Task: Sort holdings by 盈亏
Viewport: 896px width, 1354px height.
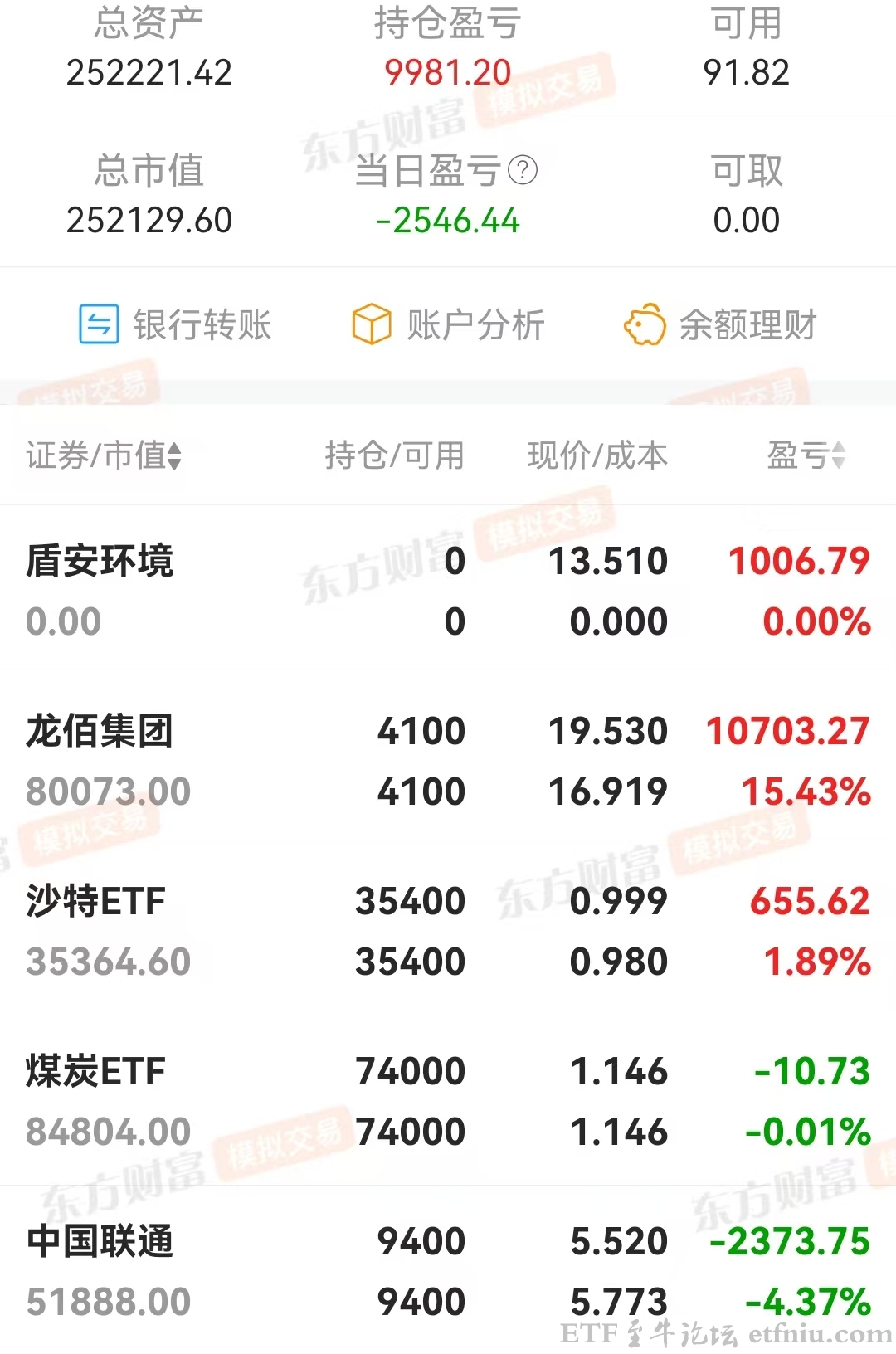Action: (x=806, y=455)
